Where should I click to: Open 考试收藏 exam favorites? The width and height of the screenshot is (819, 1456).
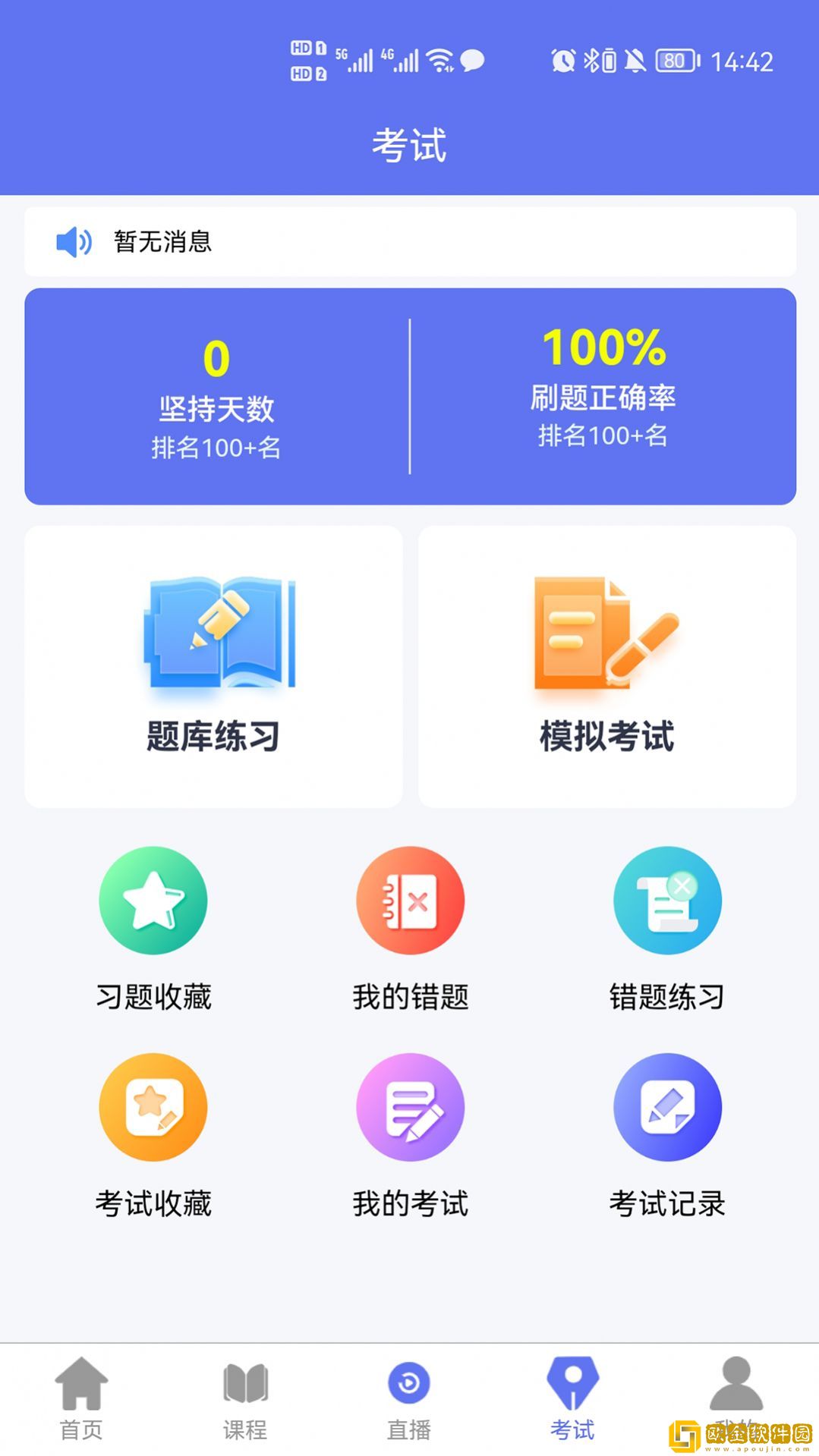[x=153, y=1135]
